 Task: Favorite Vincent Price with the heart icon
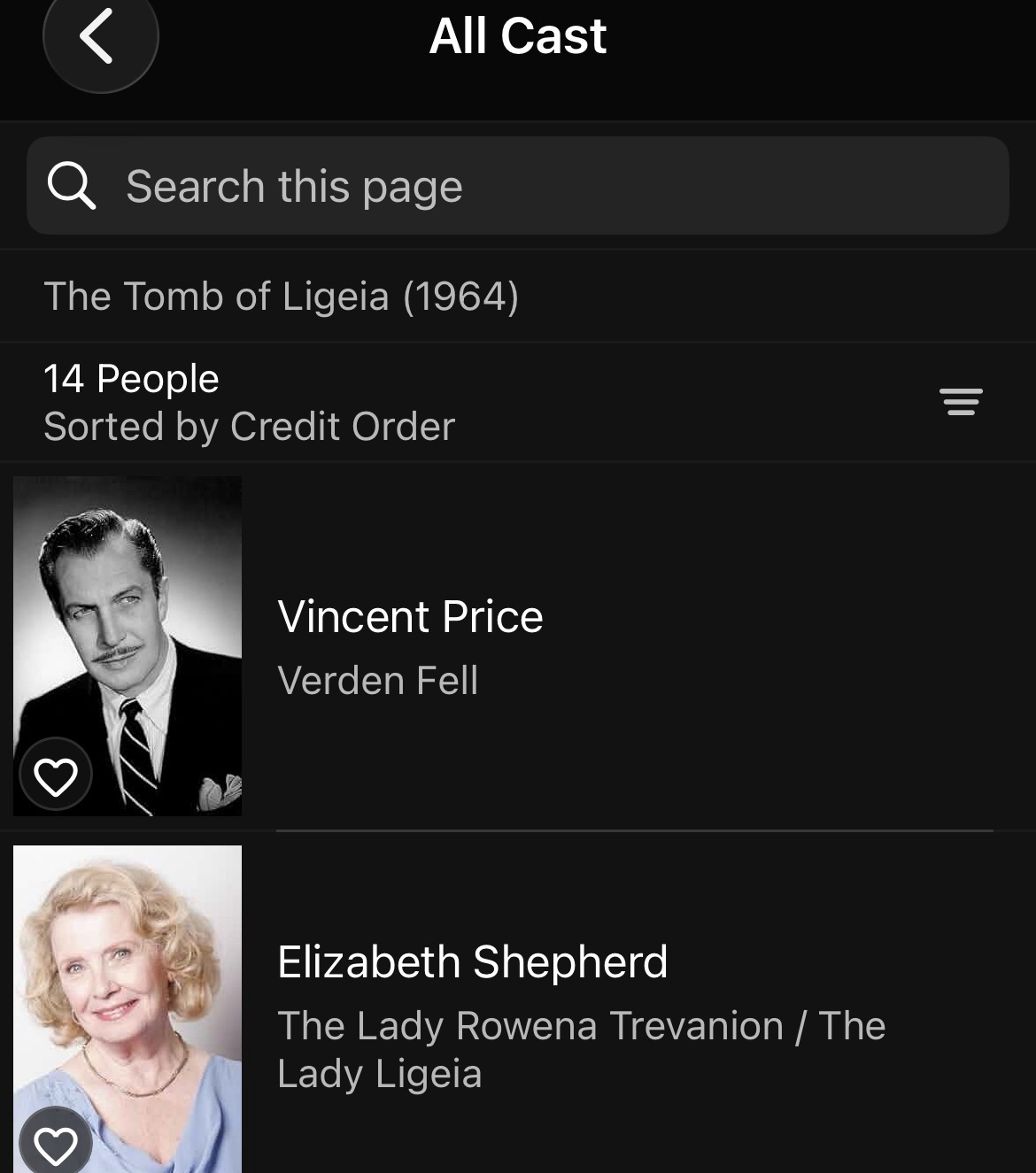[x=56, y=776]
